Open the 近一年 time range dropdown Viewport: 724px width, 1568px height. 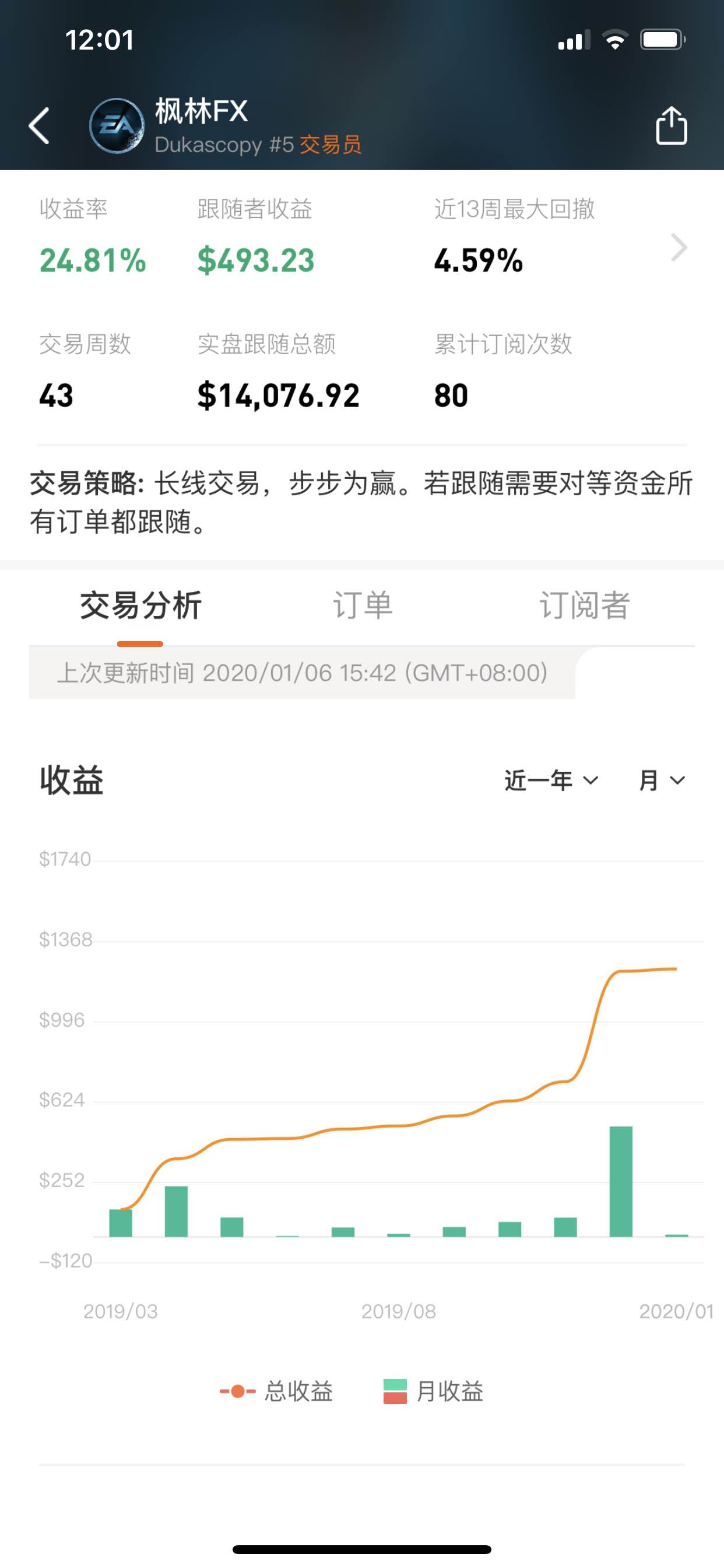click(x=551, y=780)
